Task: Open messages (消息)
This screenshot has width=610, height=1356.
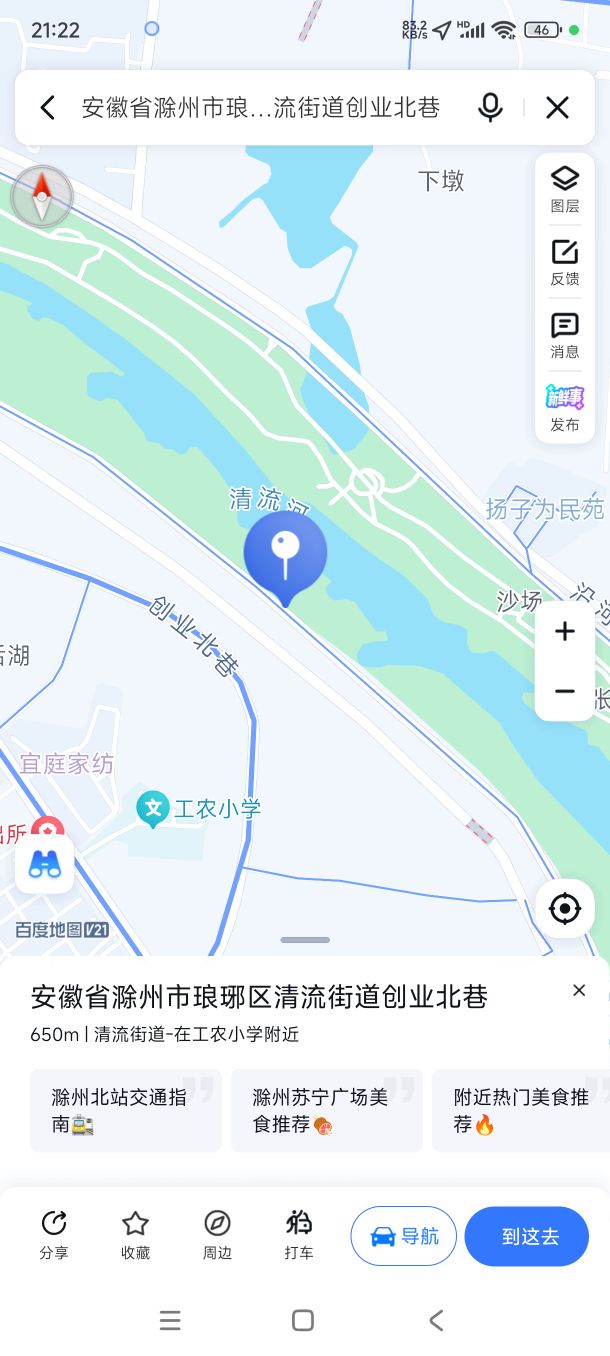Action: tap(565, 335)
